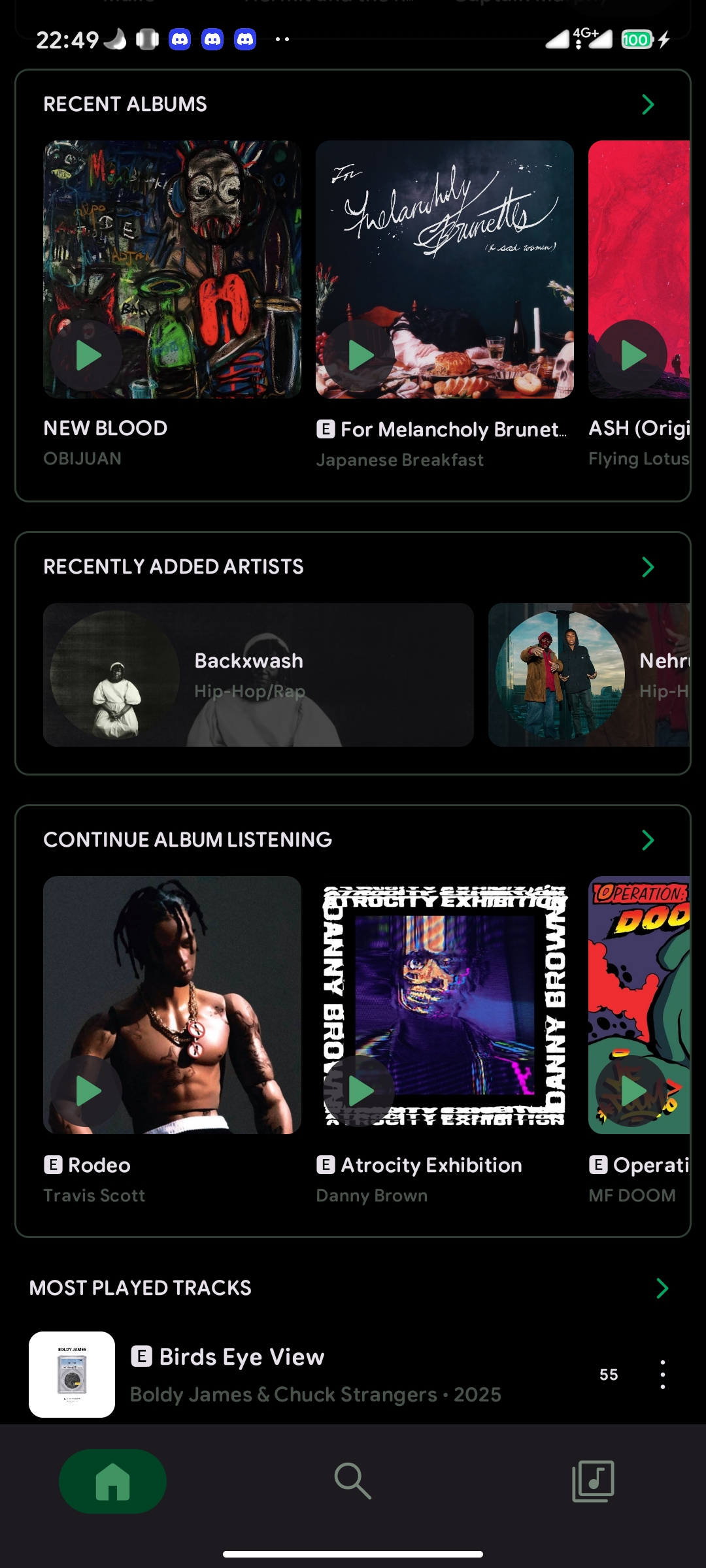Expand the Recent Albums section arrow
The image size is (706, 1568).
(x=648, y=105)
